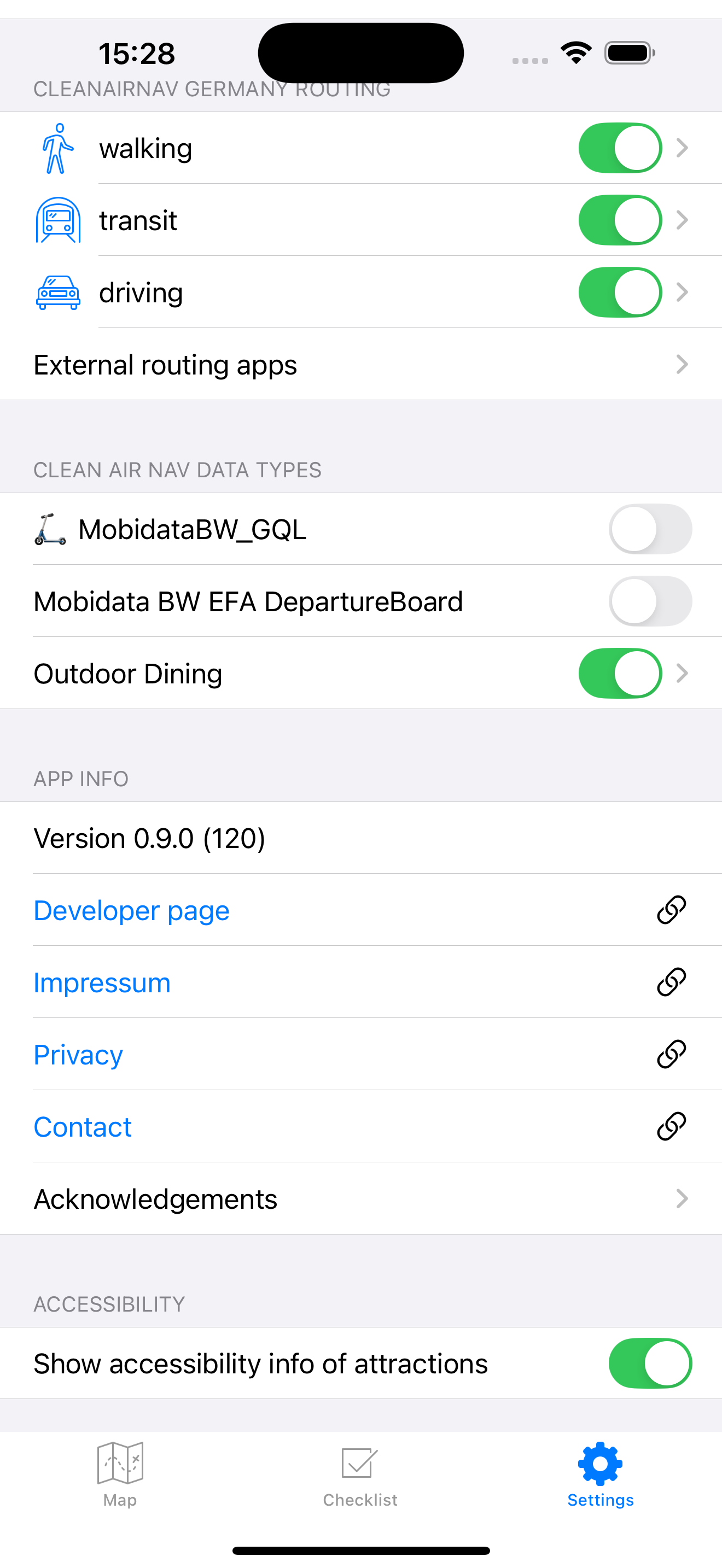Open Outdoor Dining details chevron
Screen dimensions: 722x1568
point(683,673)
